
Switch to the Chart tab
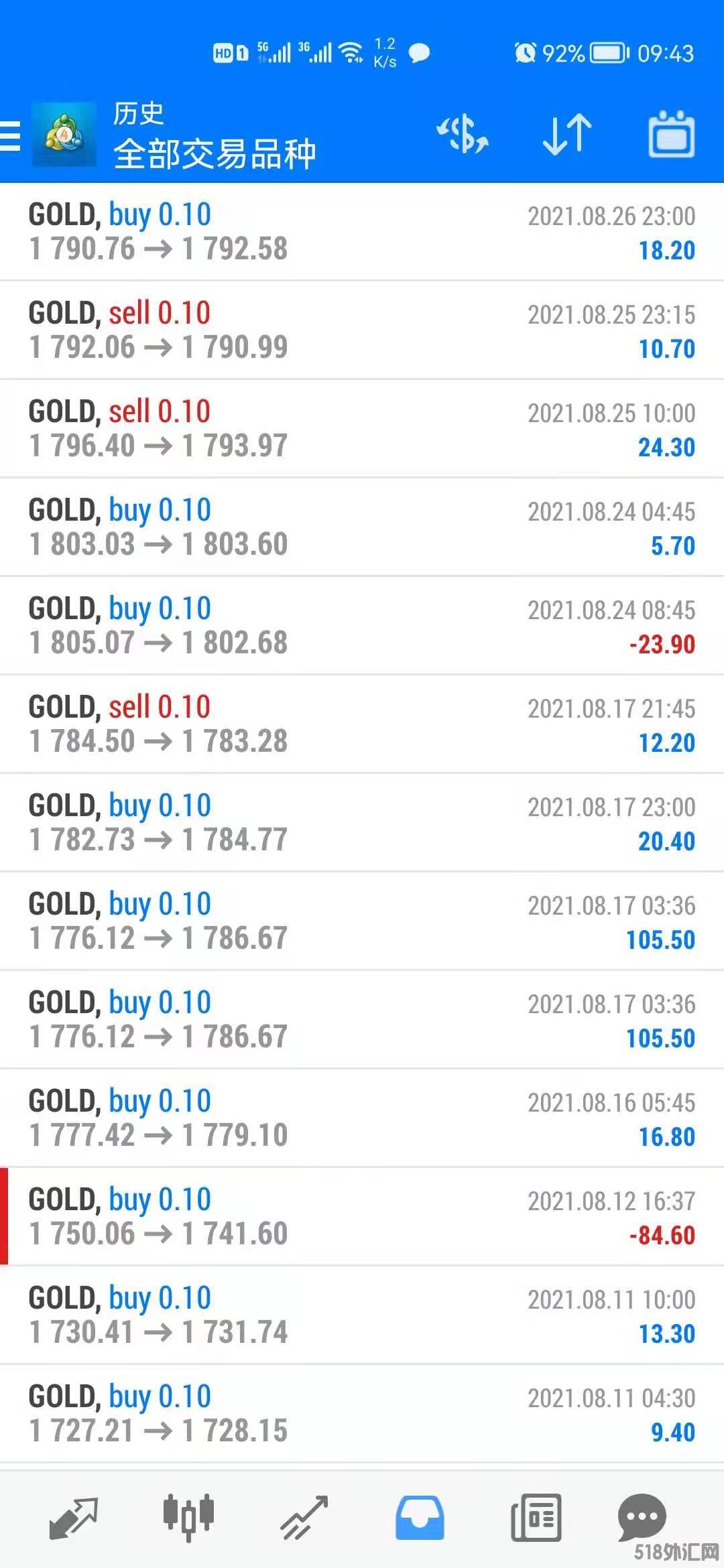(188, 1516)
